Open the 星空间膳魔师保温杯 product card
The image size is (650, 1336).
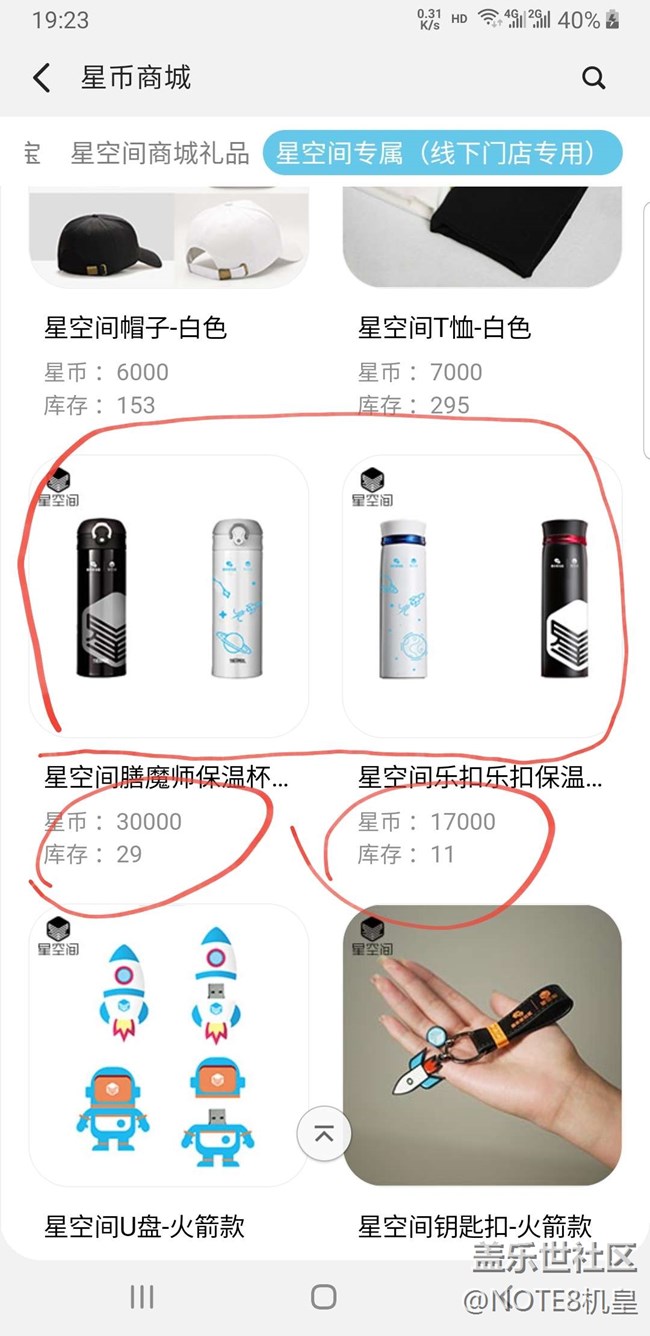(x=168, y=596)
